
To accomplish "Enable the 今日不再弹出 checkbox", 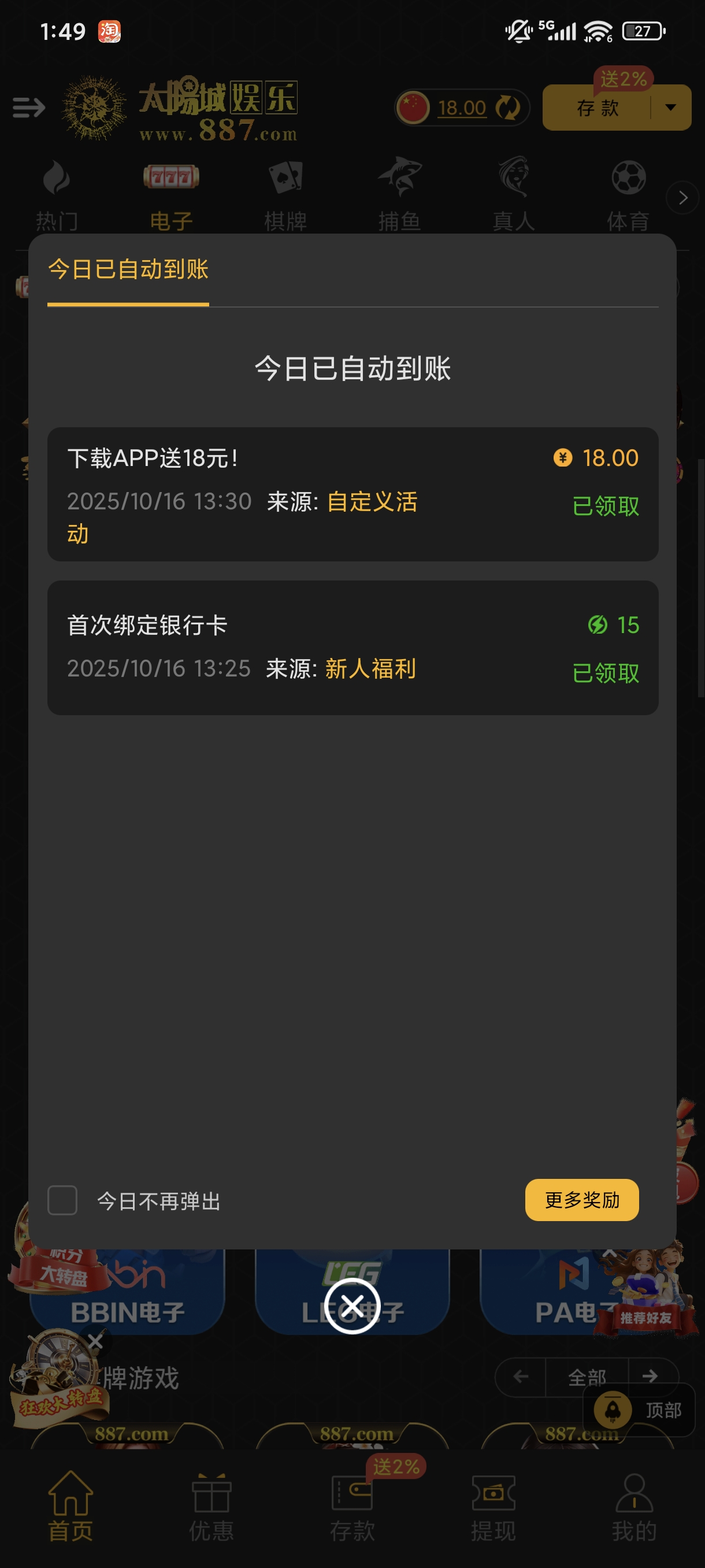I will [x=62, y=1200].
